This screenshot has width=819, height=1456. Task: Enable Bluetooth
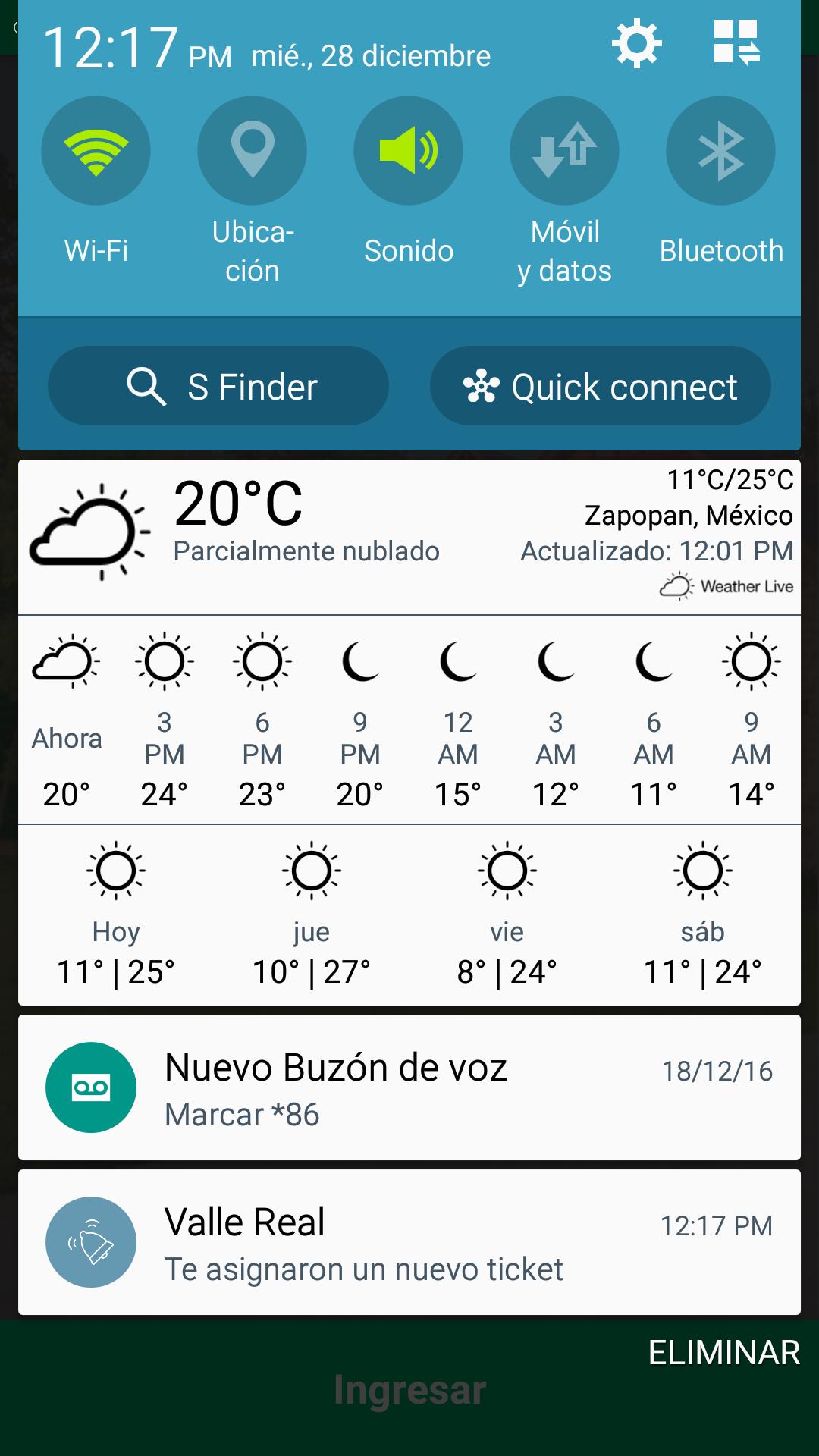click(x=720, y=150)
